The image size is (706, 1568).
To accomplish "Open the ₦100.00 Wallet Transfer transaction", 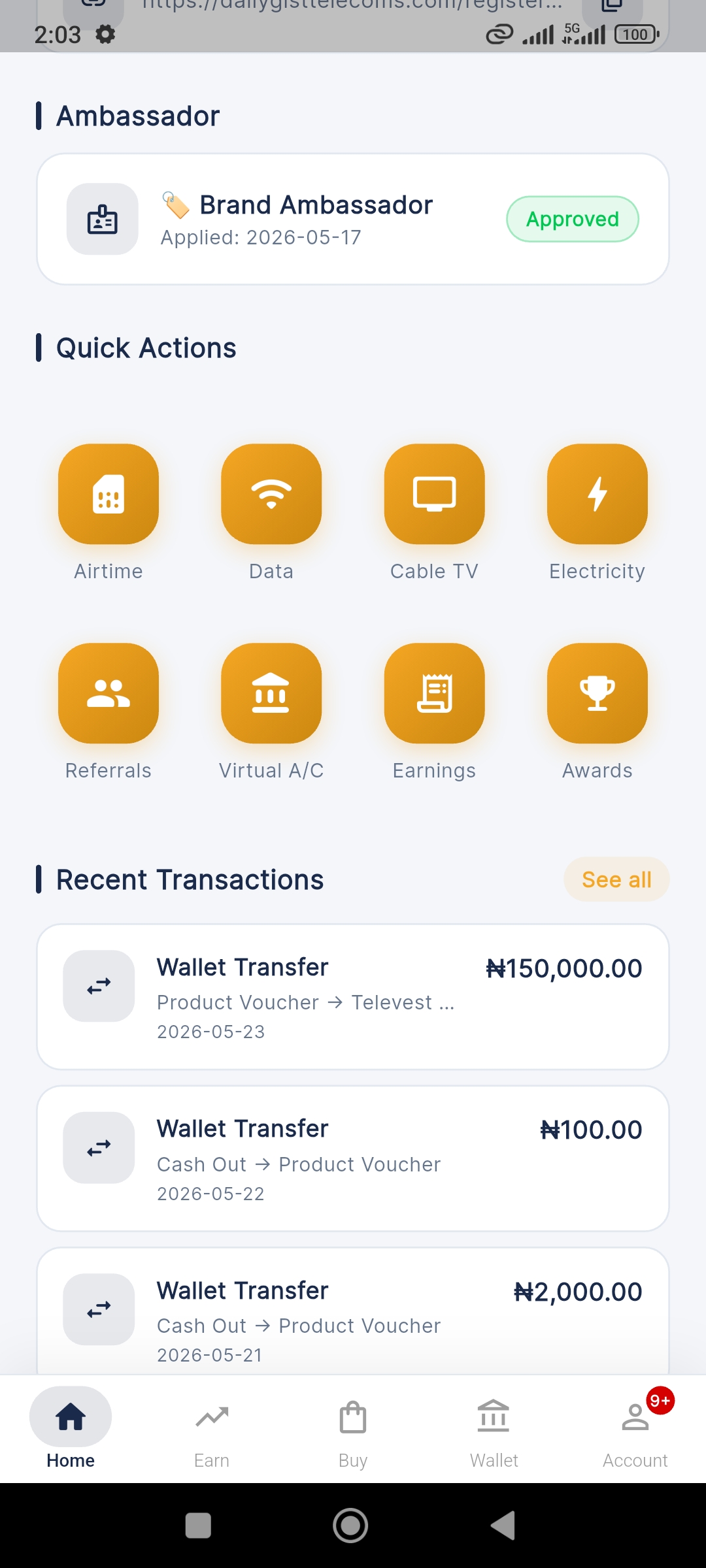I will click(x=353, y=1158).
